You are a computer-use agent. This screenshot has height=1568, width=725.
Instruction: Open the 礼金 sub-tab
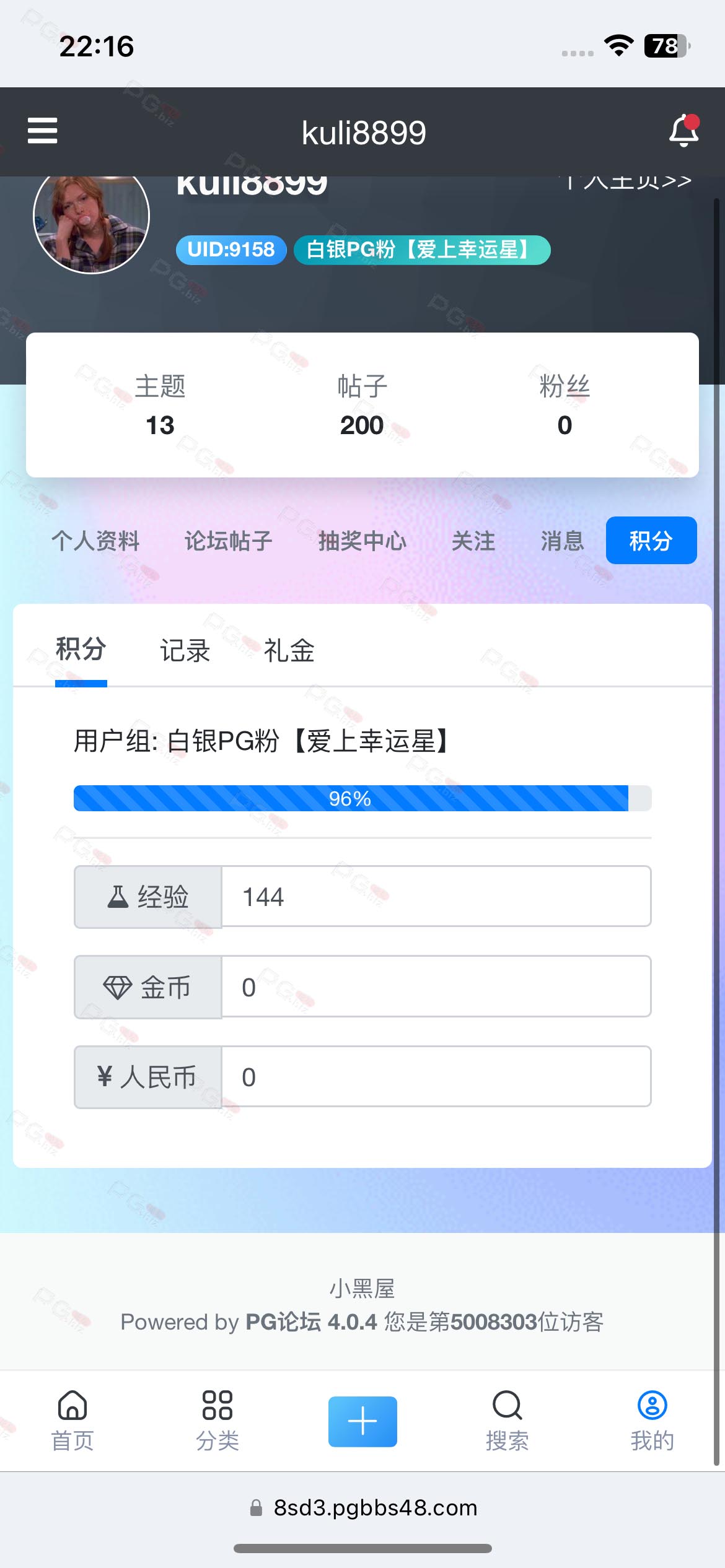tap(289, 651)
